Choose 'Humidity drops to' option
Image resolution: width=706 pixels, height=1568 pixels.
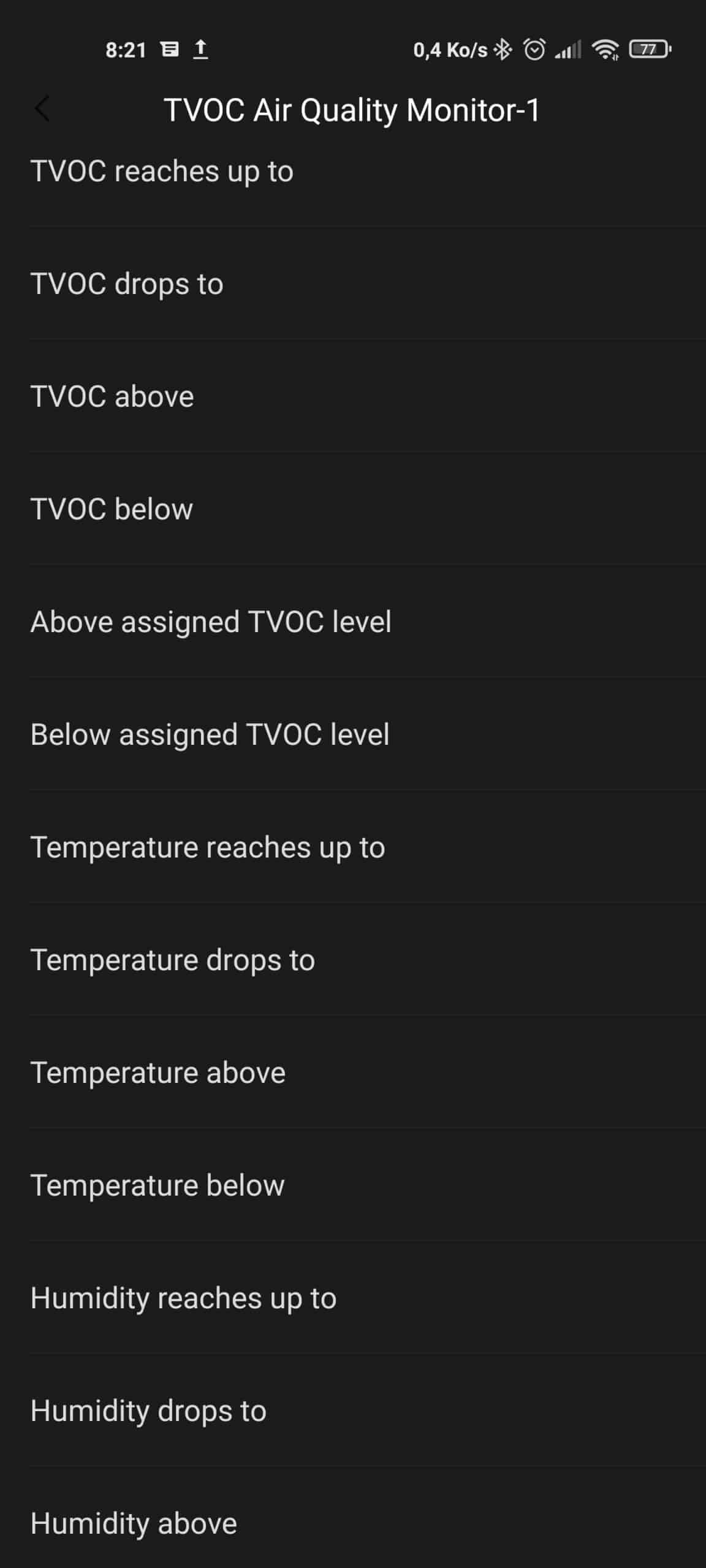(353, 1410)
